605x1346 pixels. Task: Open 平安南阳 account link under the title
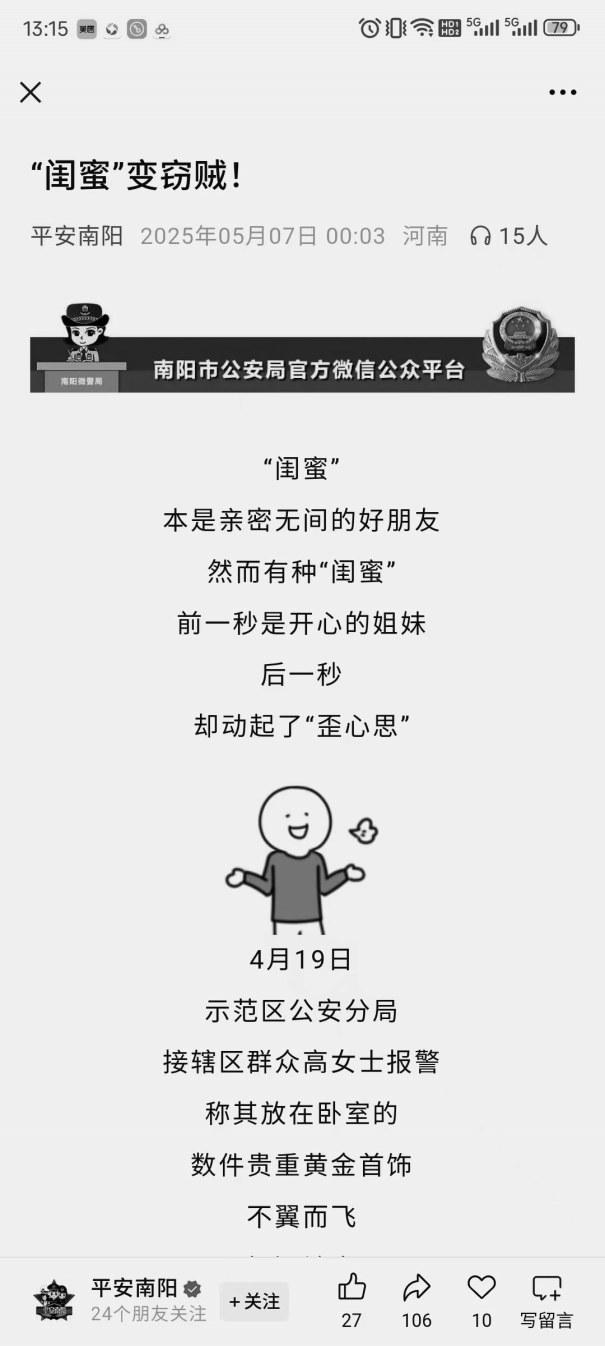77,236
